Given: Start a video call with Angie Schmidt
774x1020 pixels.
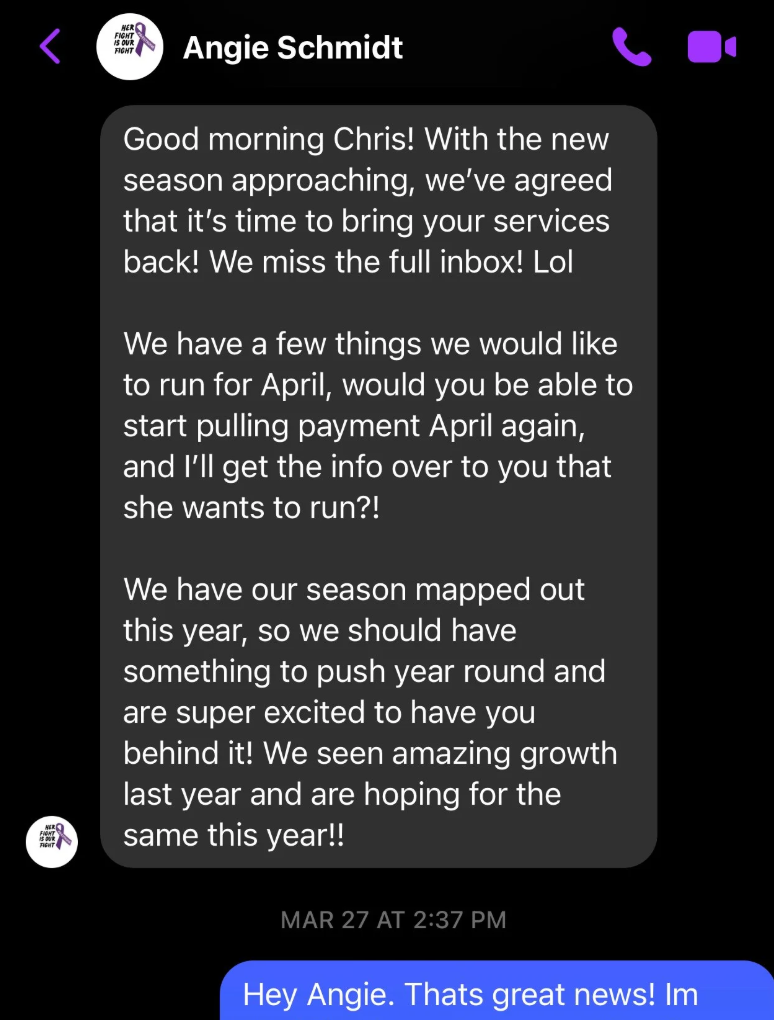Looking at the screenshot, I should pos(712,47).
